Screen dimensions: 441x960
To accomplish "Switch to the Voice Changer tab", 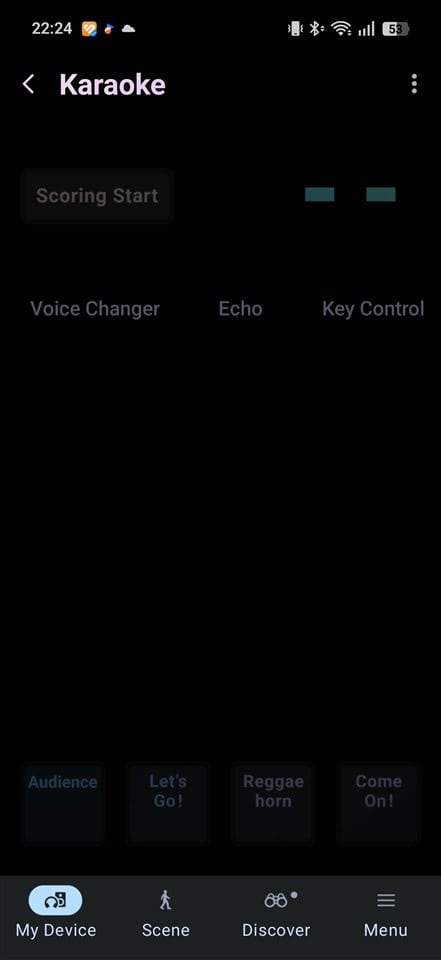I will click(95, 309).
